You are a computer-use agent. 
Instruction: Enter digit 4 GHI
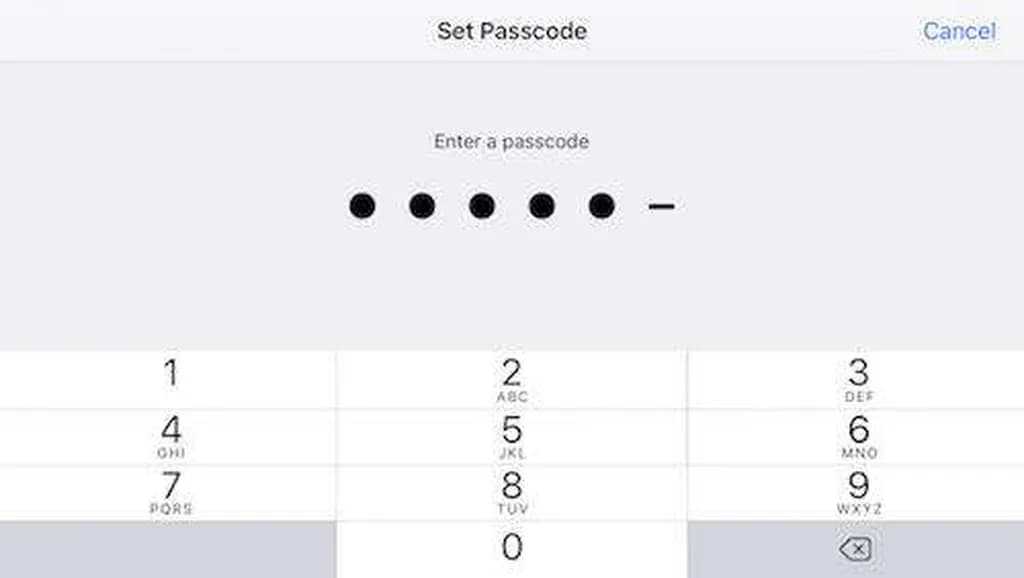coord(170,436)
